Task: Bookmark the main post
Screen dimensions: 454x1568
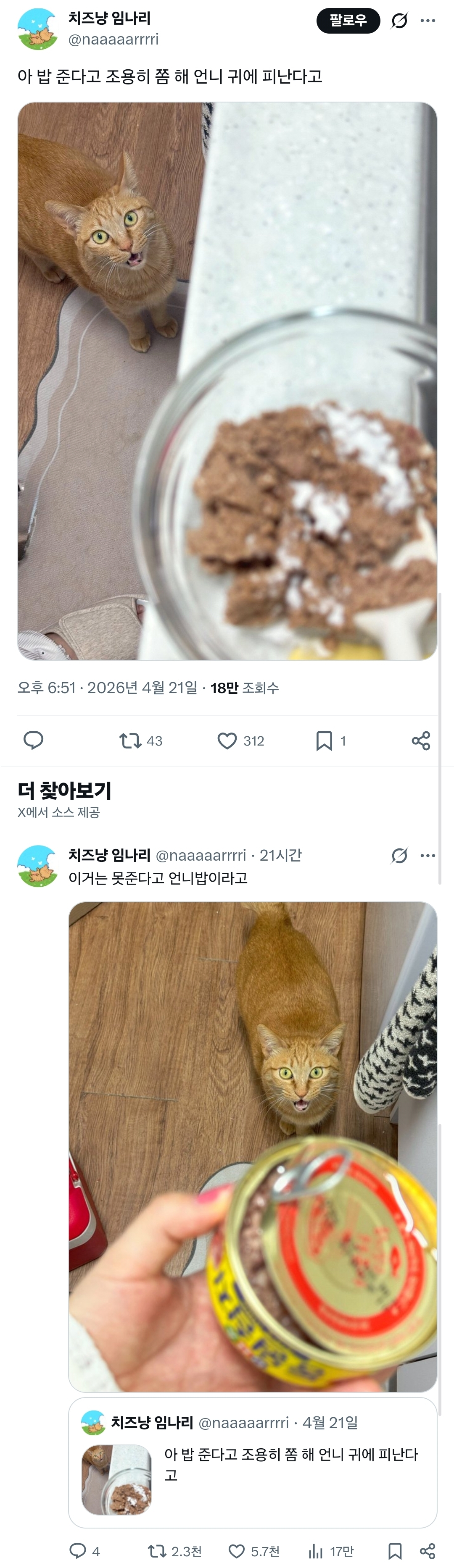Action: pyautogui.click(x=331, y=741)
